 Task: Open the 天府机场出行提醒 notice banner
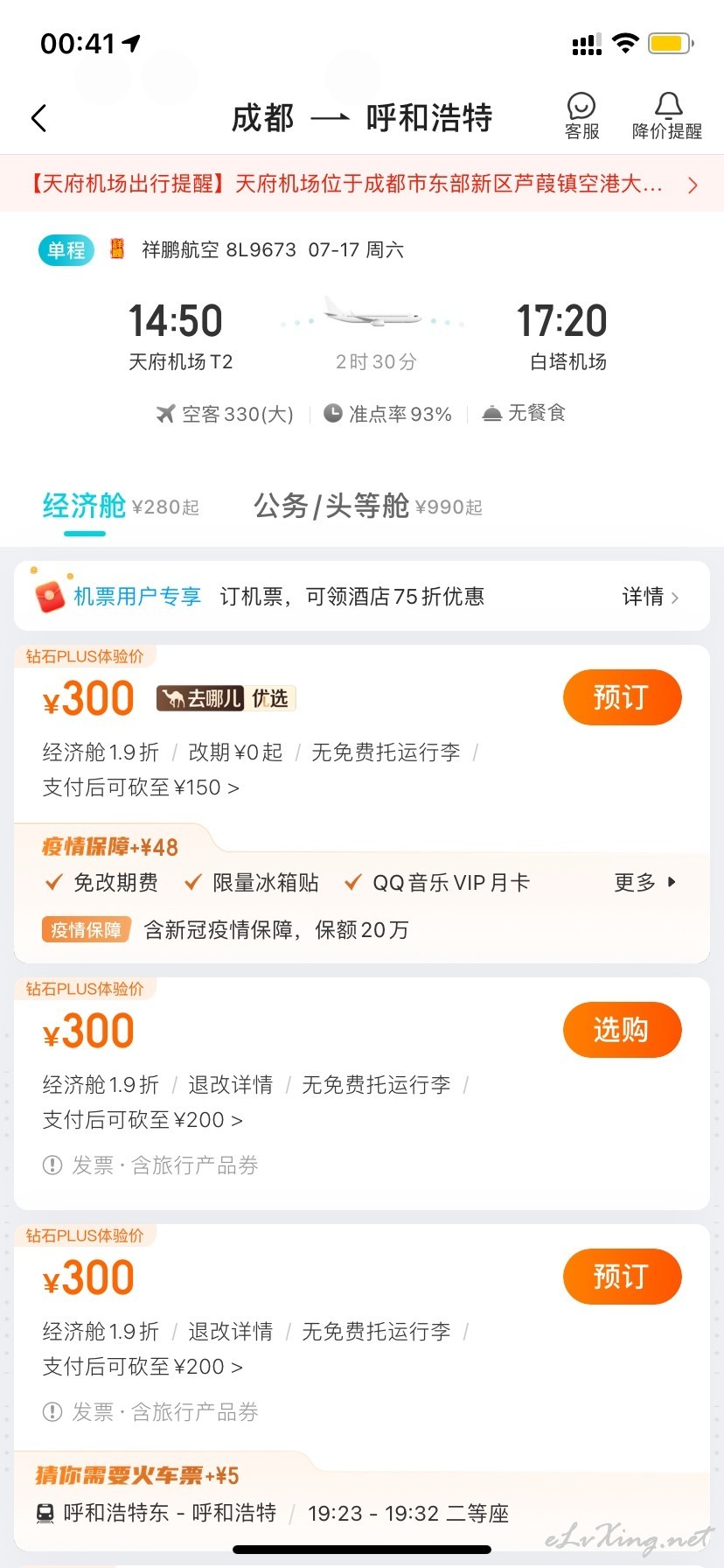(x=362, y=184)
